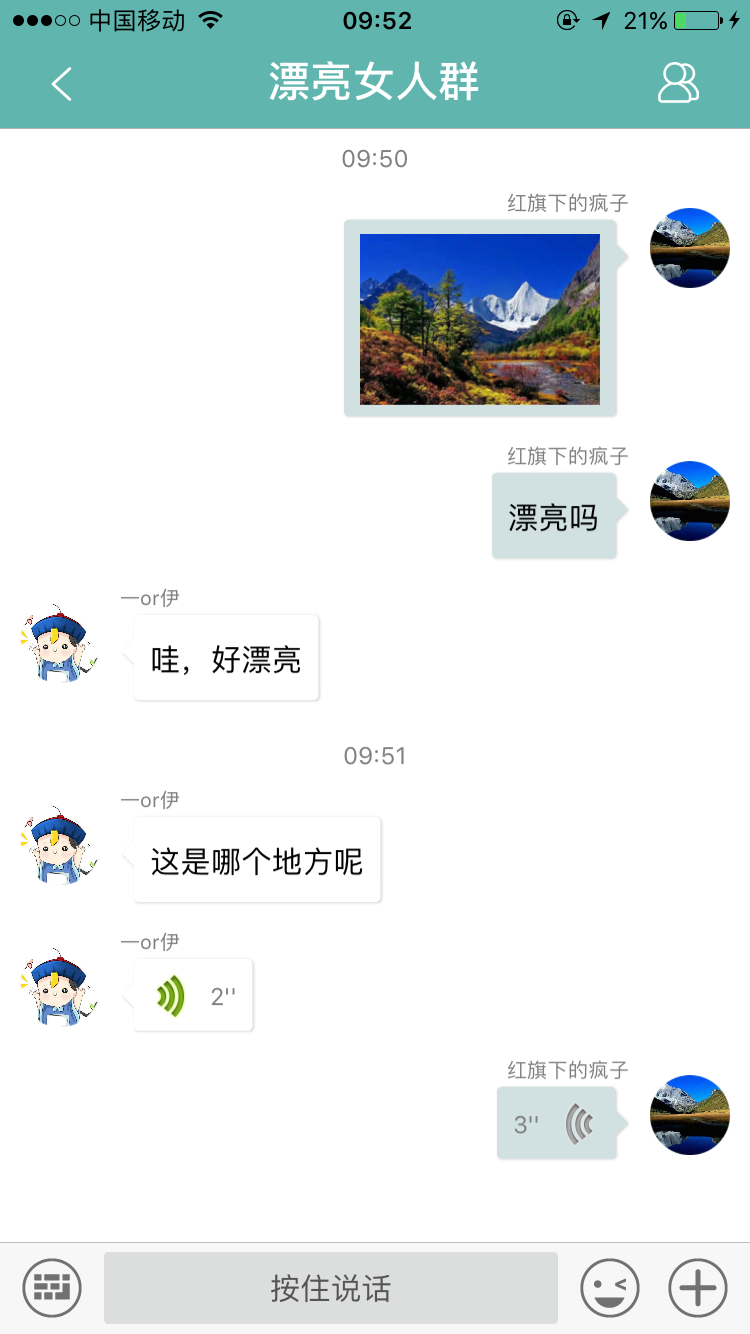Open the shared mountain landscape photo
Viewport: 750px width, 1334px height.
click(x=480, y=319)
